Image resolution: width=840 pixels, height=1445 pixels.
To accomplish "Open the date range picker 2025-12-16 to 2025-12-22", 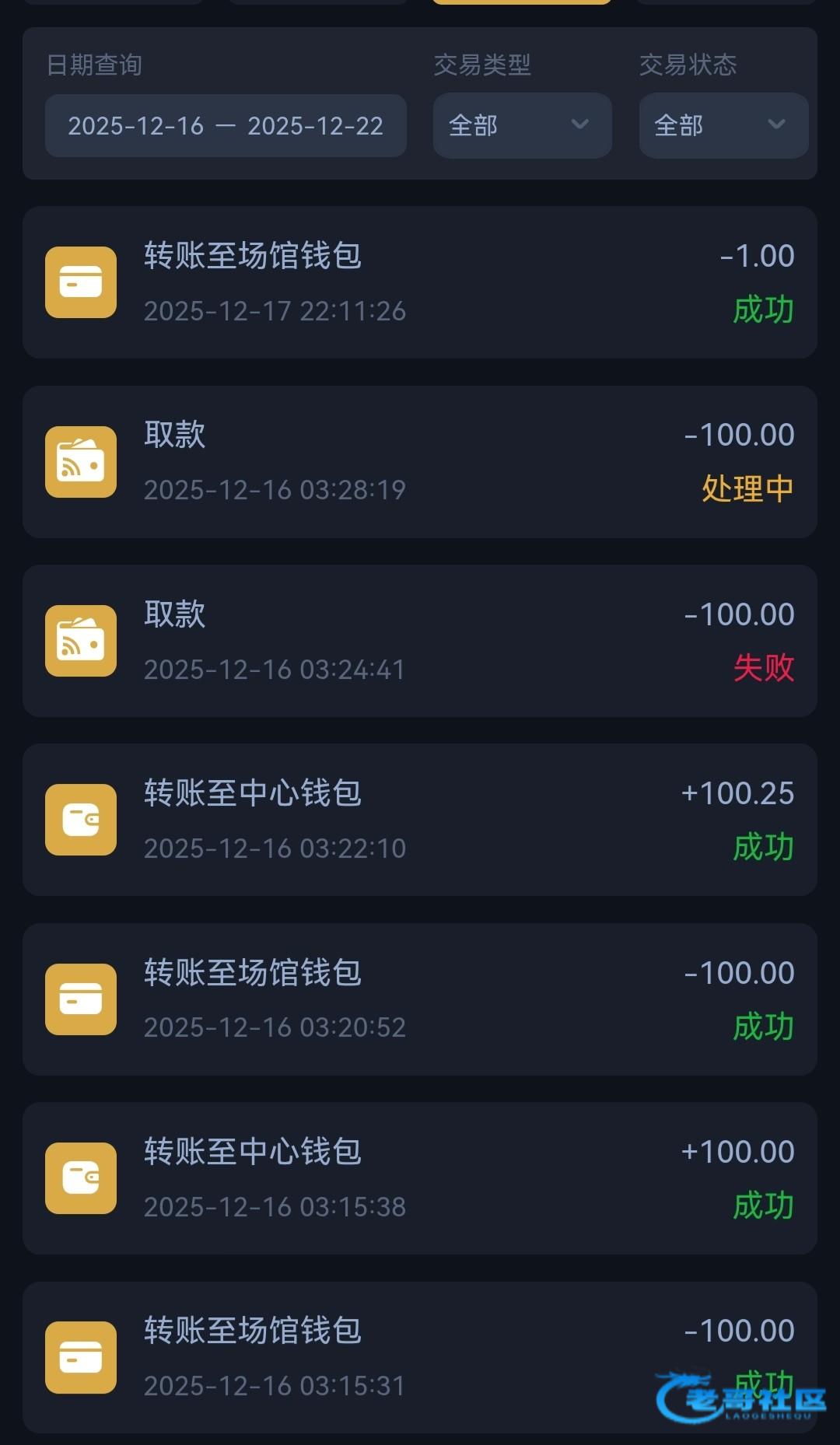I will coord(226,126).
